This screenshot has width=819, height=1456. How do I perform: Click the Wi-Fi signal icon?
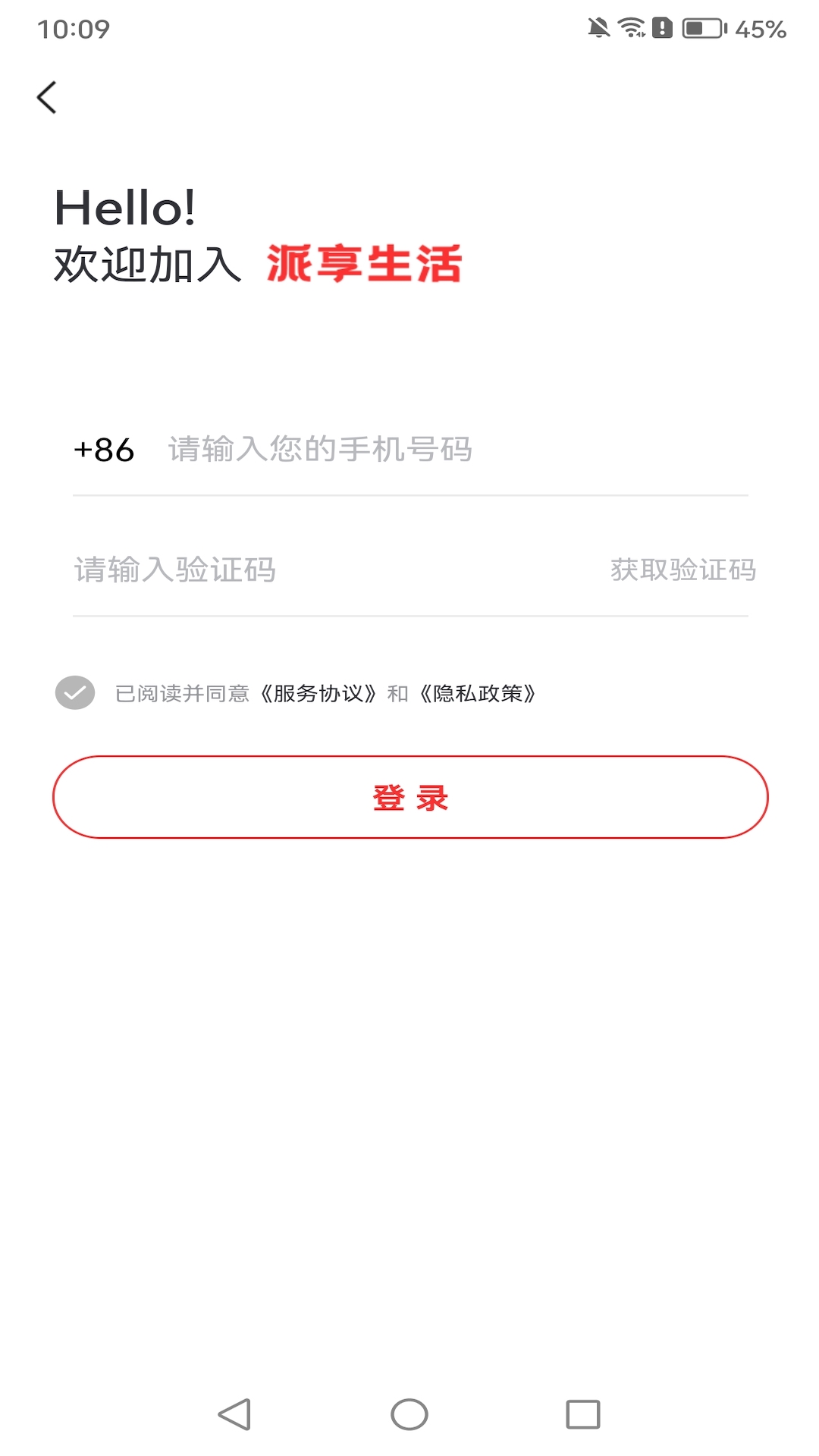pyautogui.click(x=631, y=27)
